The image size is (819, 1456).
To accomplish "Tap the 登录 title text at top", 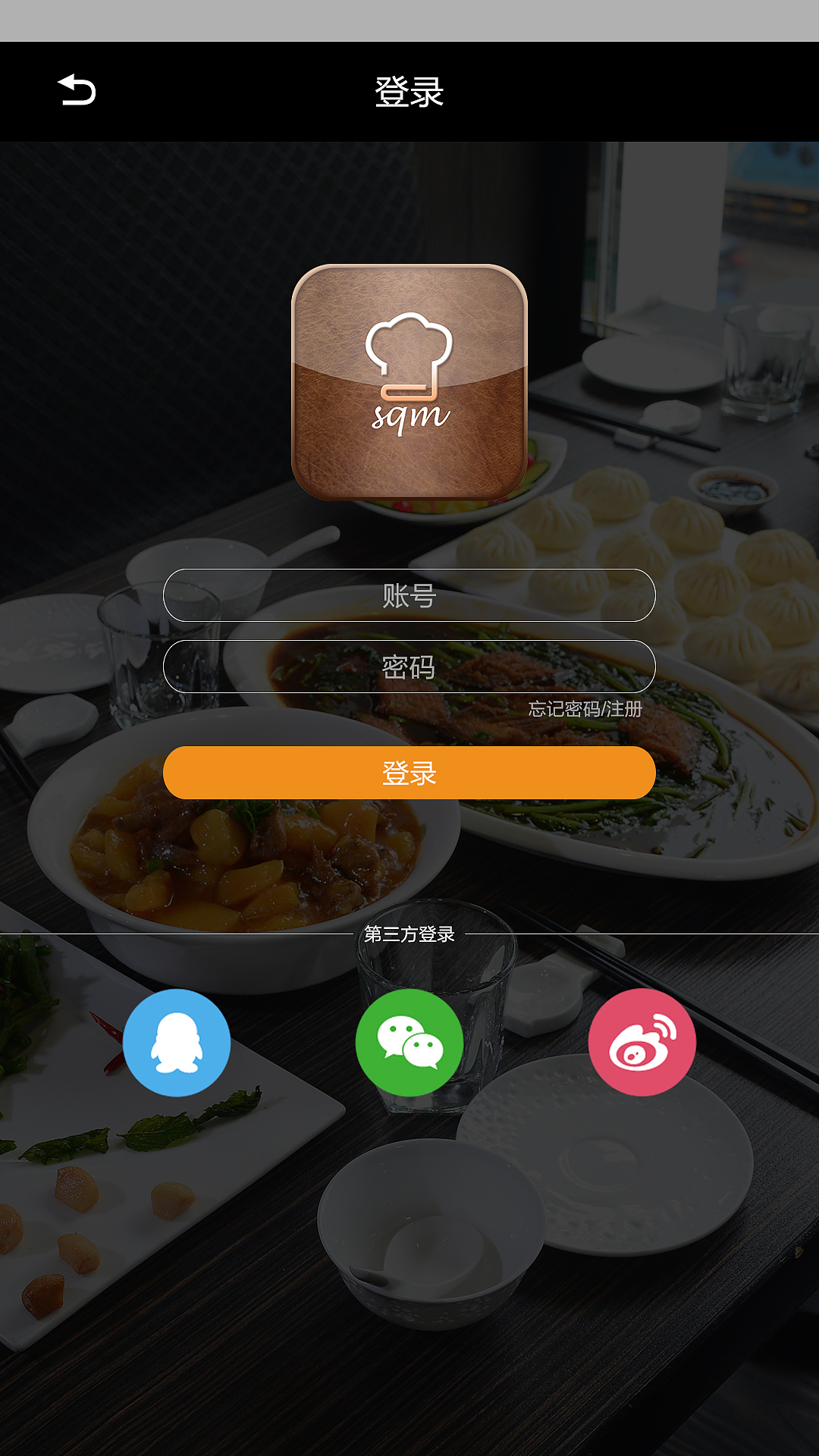I will click(409, 89).
